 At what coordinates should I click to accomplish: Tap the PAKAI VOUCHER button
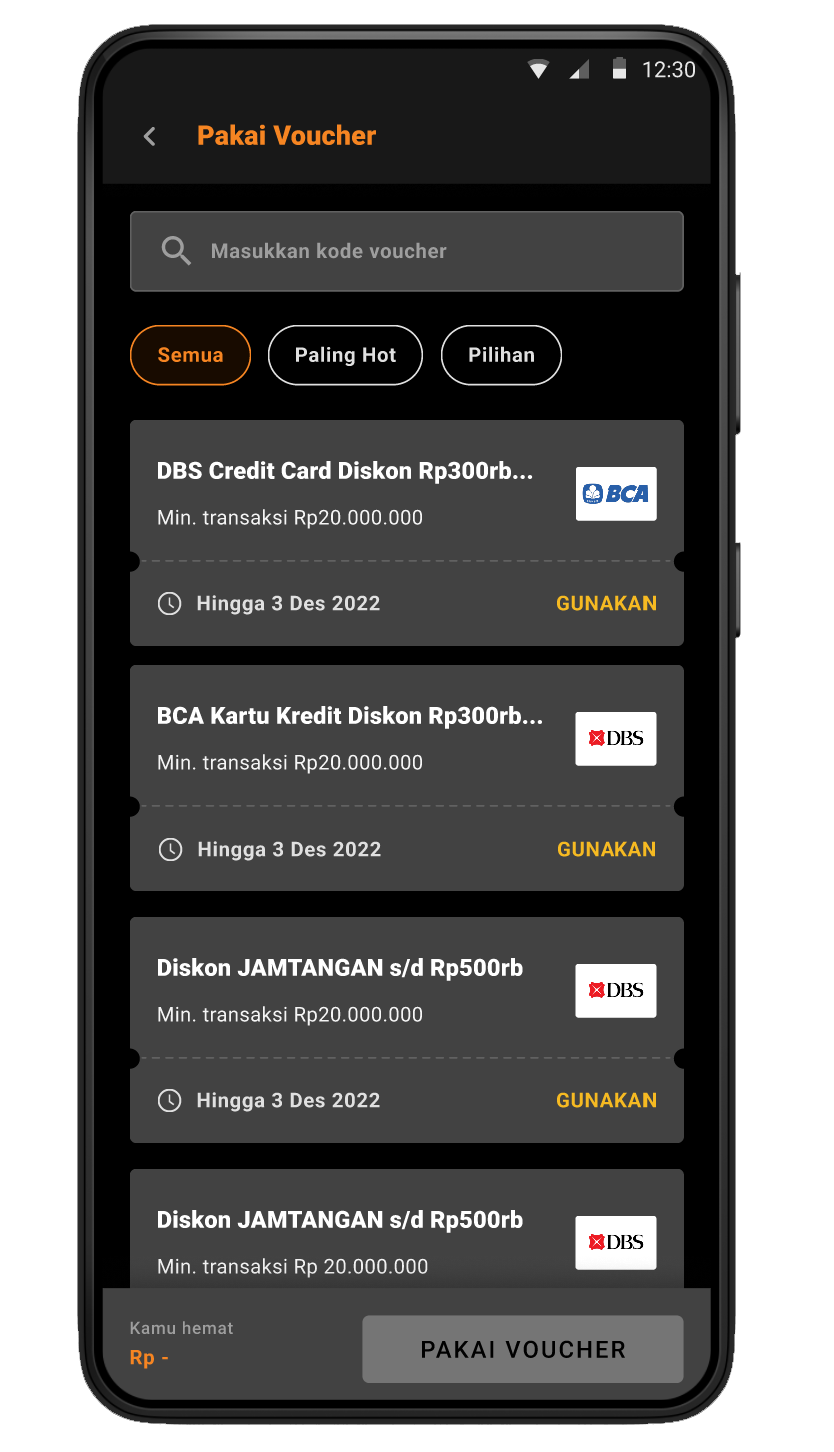tap(522, 1349)
